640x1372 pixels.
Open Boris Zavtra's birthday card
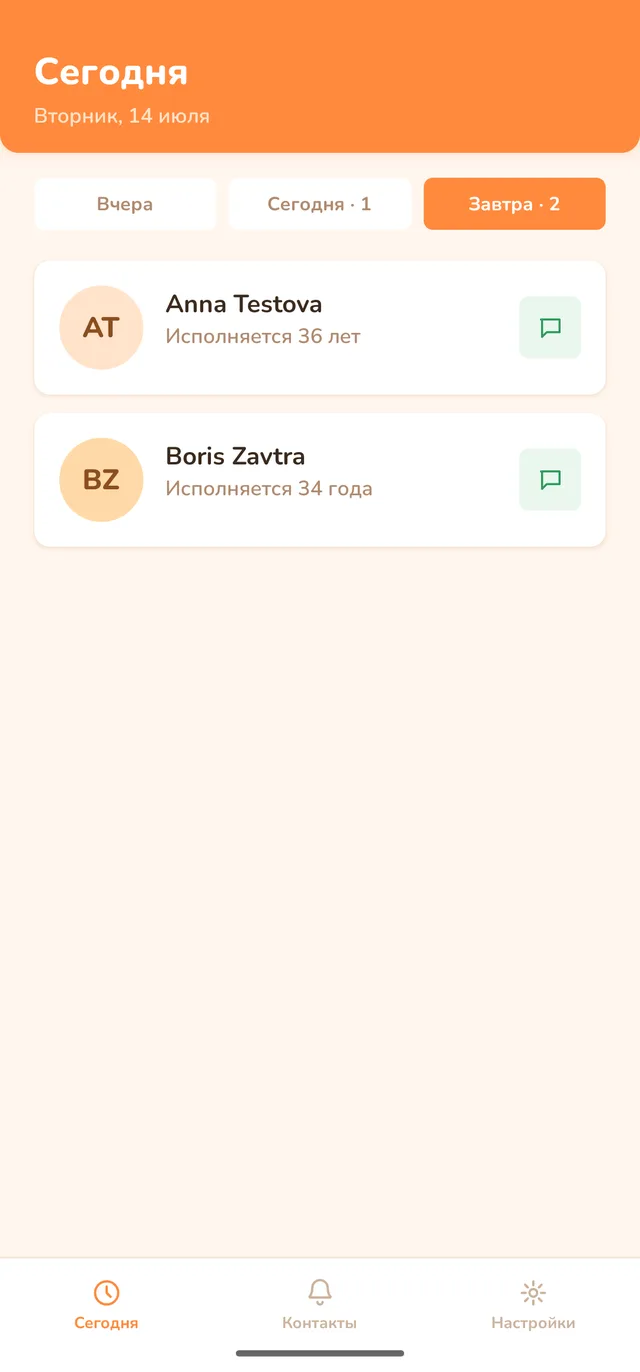coord(320,480)
